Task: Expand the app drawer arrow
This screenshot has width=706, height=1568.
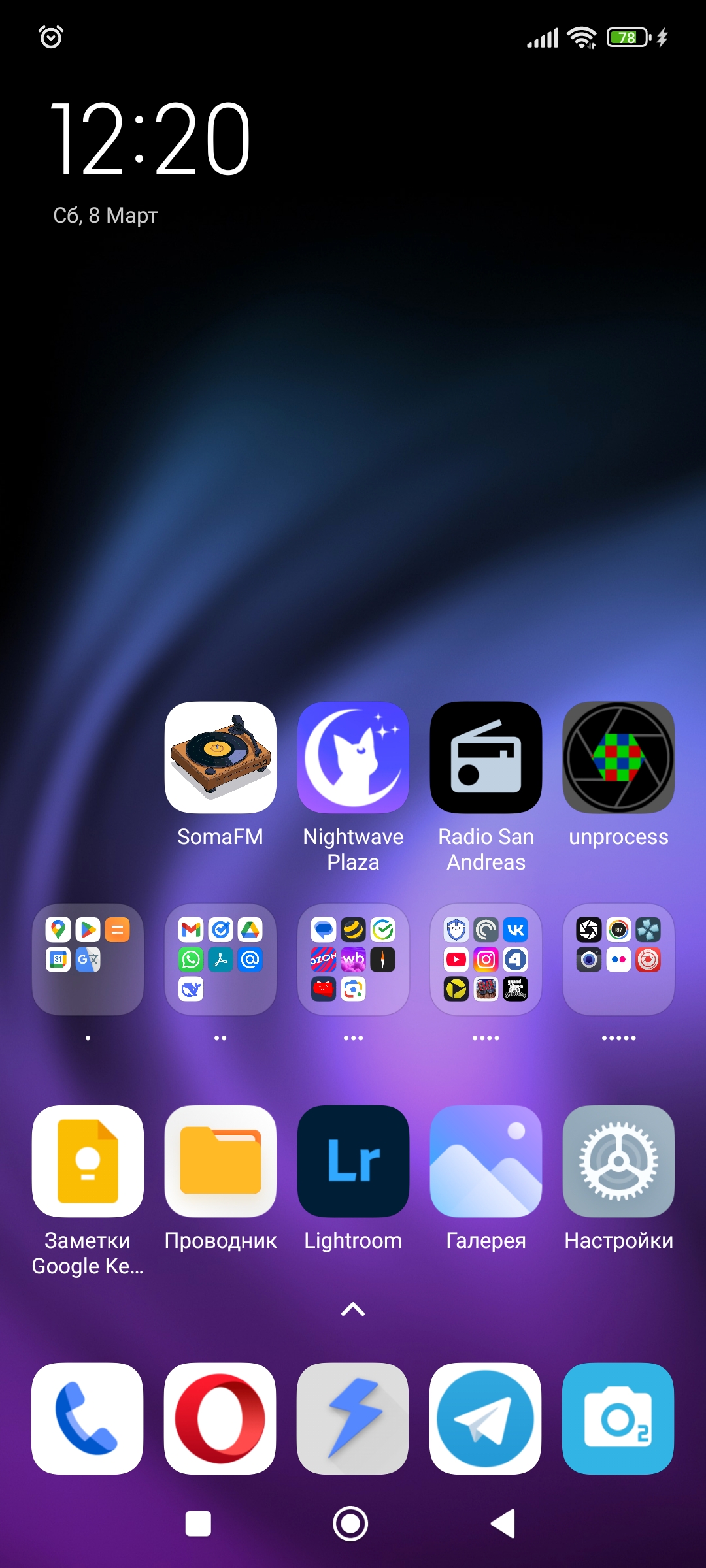Action: click(x=353, y=1309)
